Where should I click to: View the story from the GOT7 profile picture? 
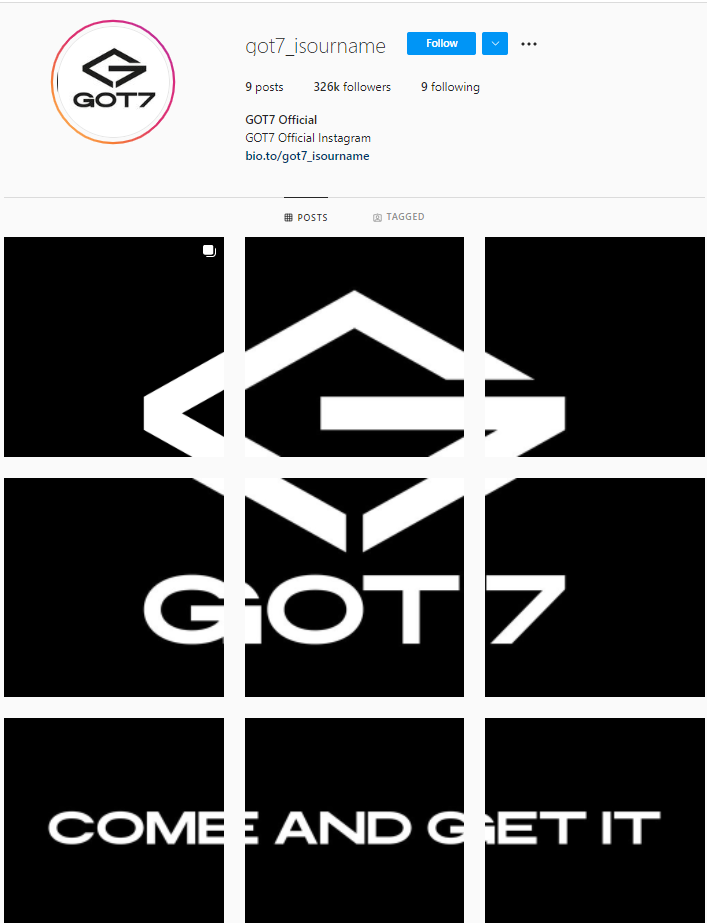pyautogui.click(x=113, y=82)
